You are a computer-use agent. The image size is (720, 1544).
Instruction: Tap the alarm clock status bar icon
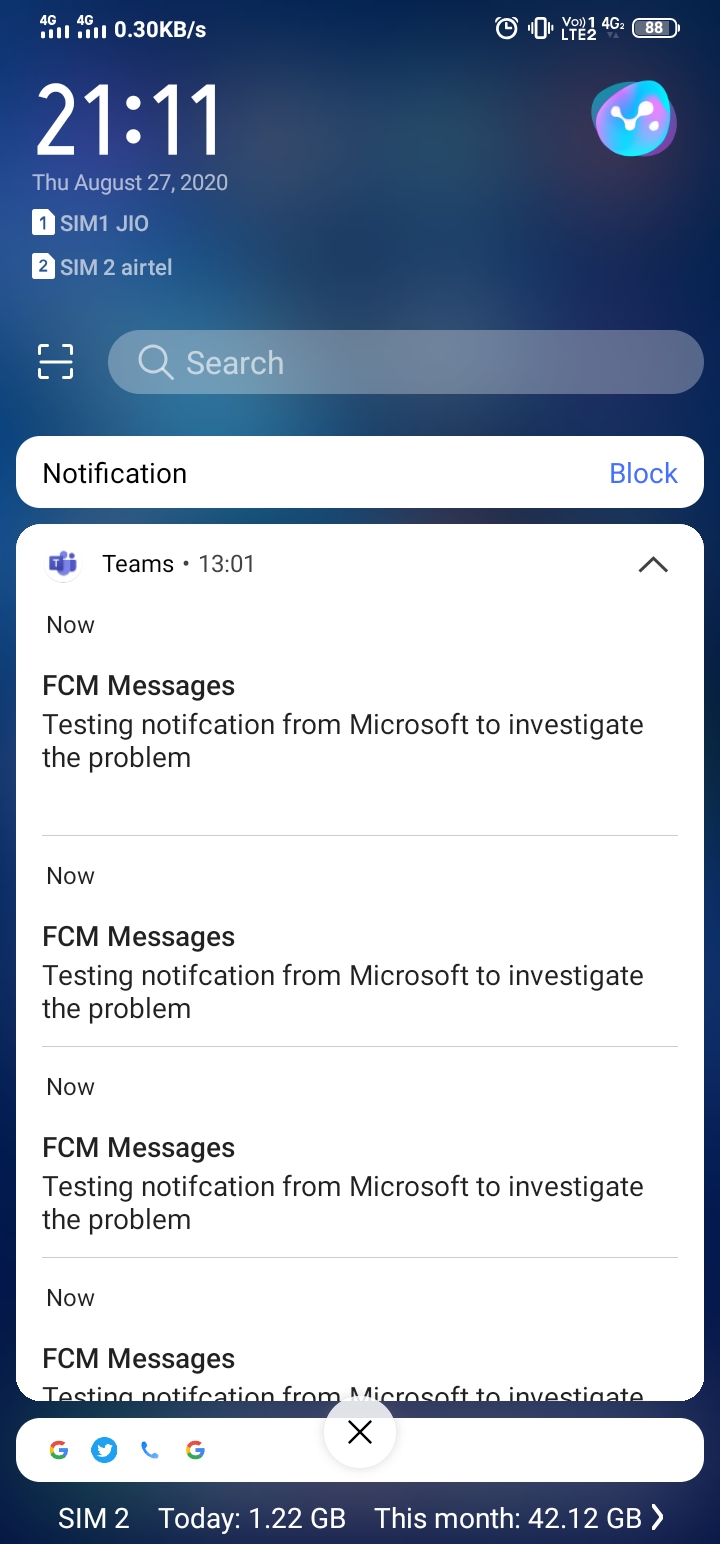click(x=506, y=28)
